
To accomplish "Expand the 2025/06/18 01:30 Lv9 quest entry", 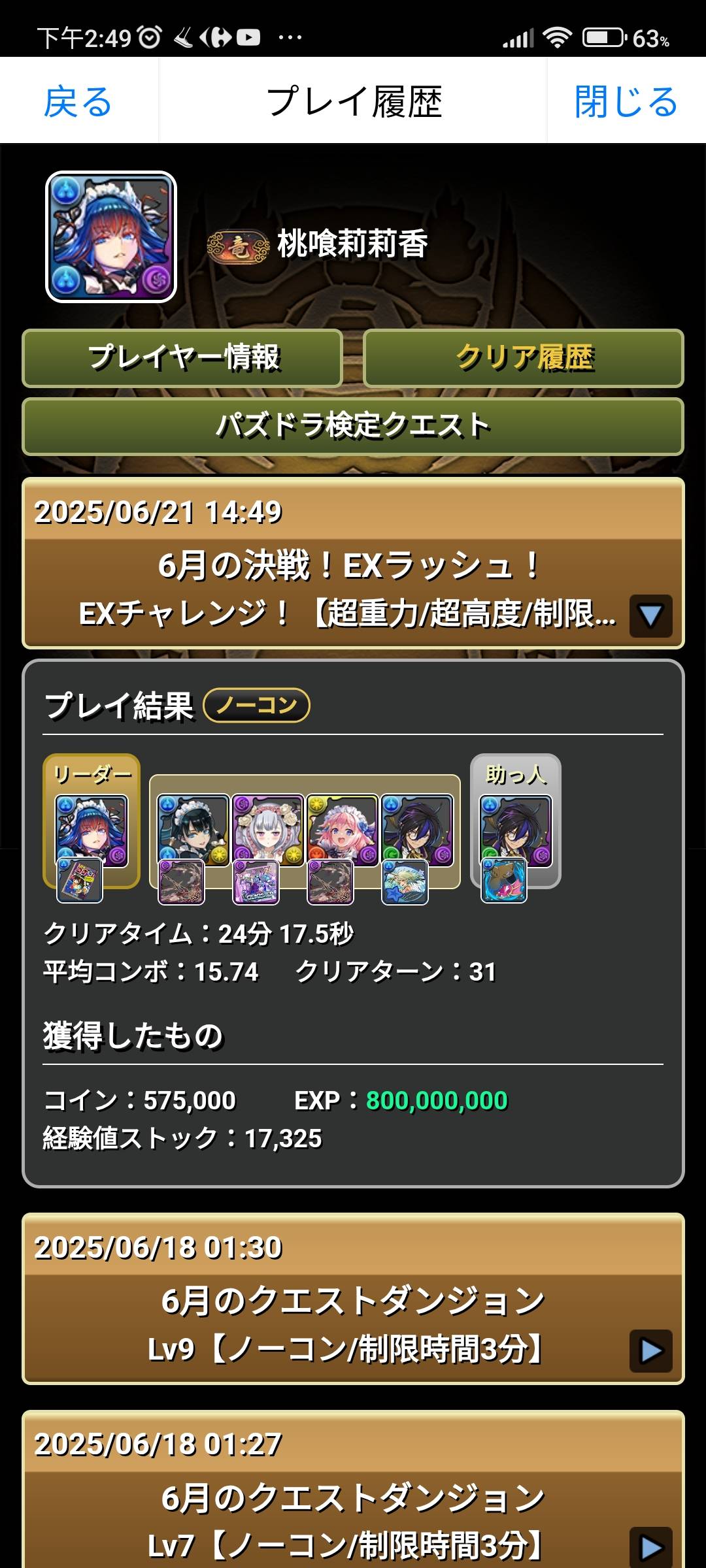I will pos(650,1350).
